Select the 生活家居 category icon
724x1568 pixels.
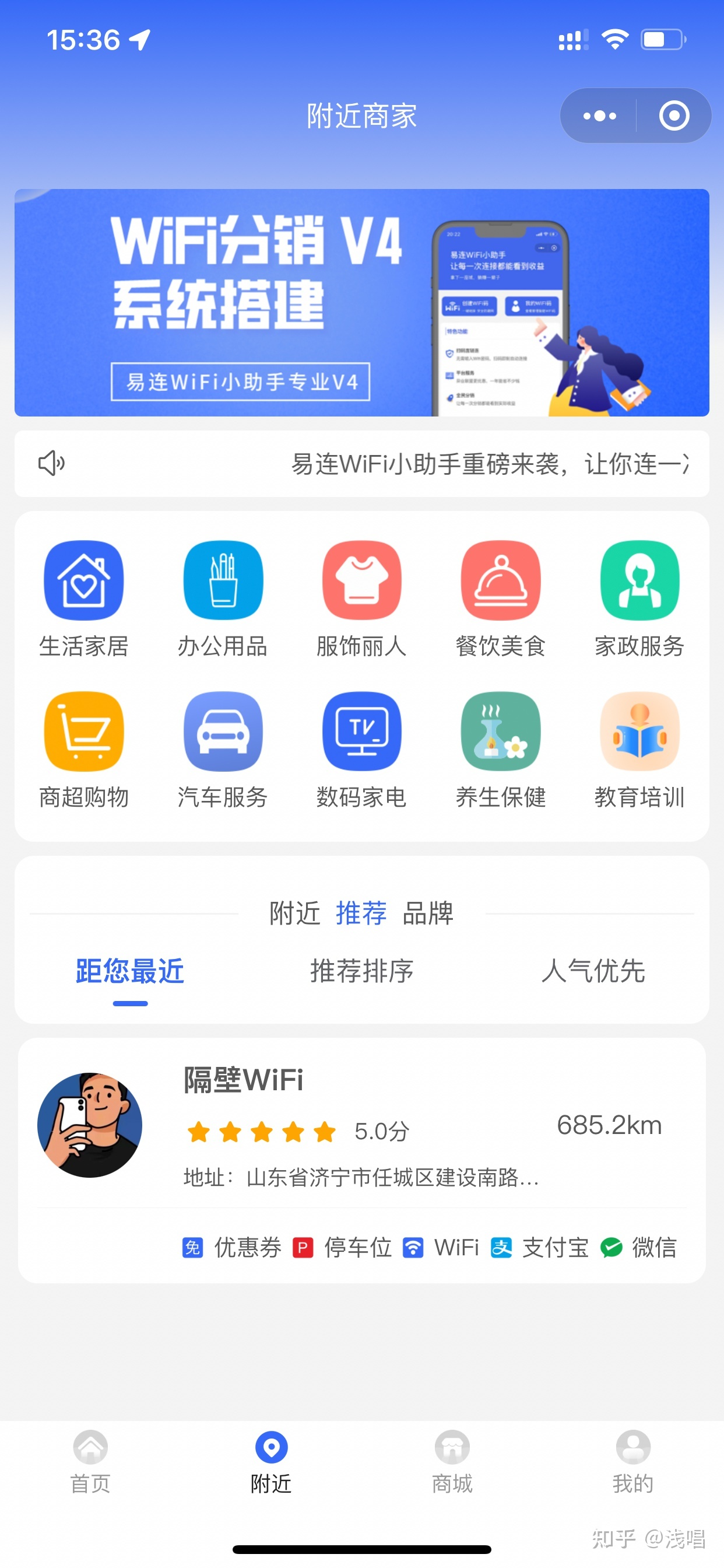pos(83,579)
